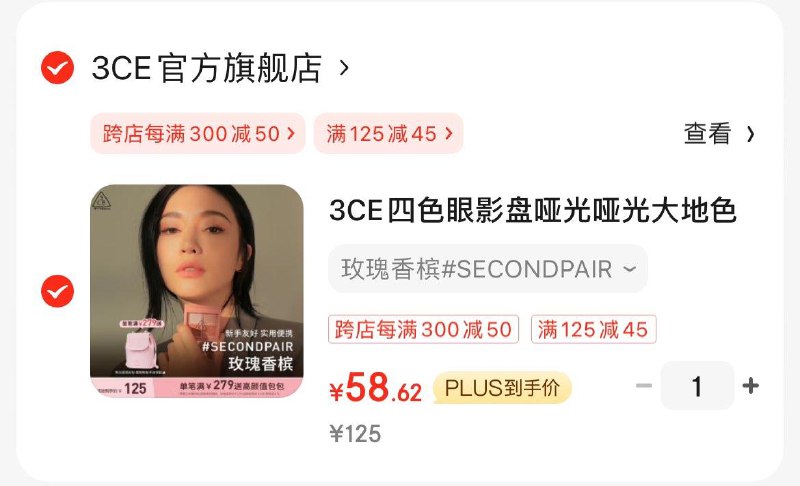Tap 查看 to view store promotions
This screenshot has height=486, width=800.
tap(718, 134)
